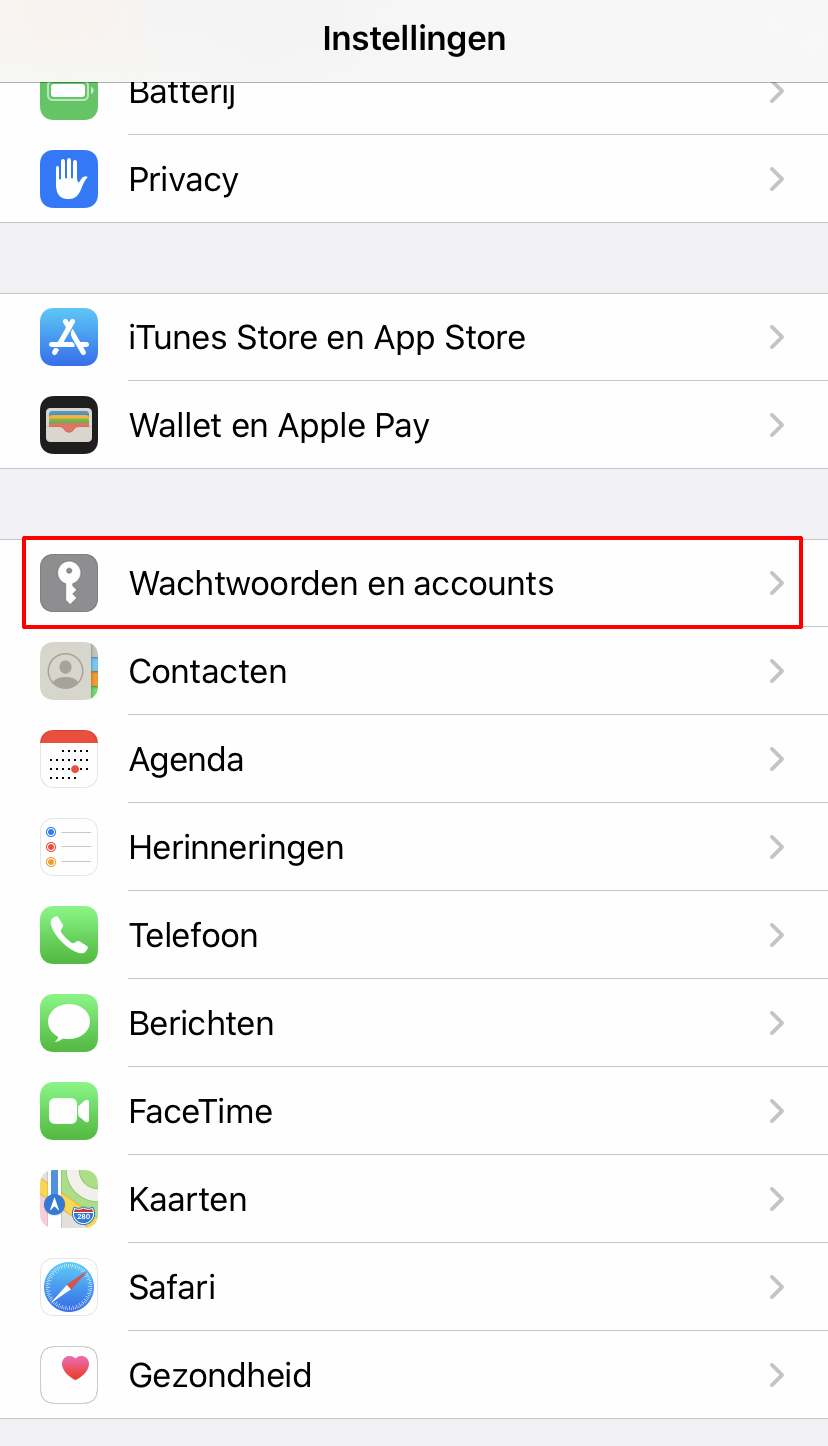
Task: Open the Batterij settings row
Action: coord(414,103)
